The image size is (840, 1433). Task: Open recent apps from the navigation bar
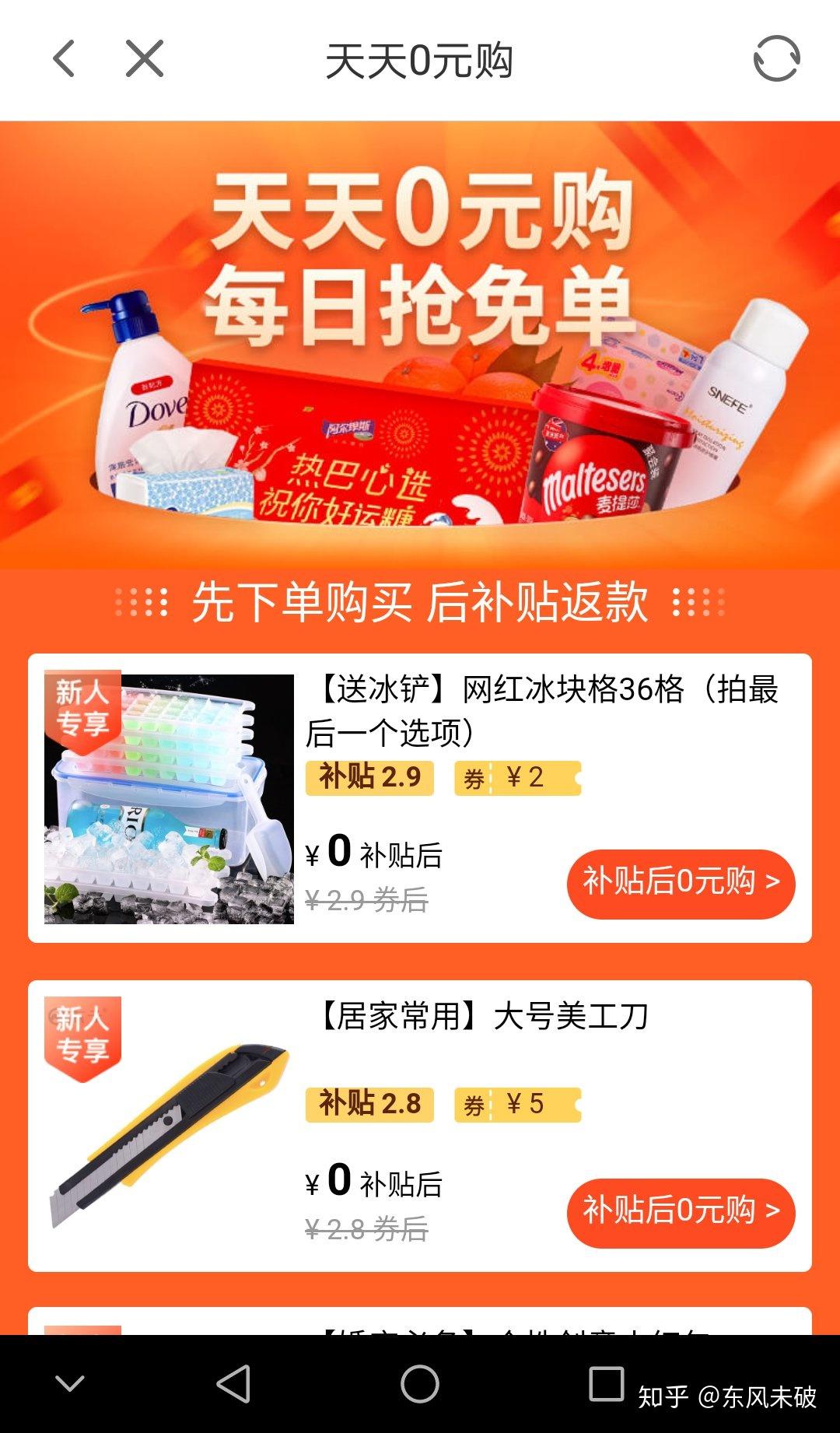(606, 1384)
